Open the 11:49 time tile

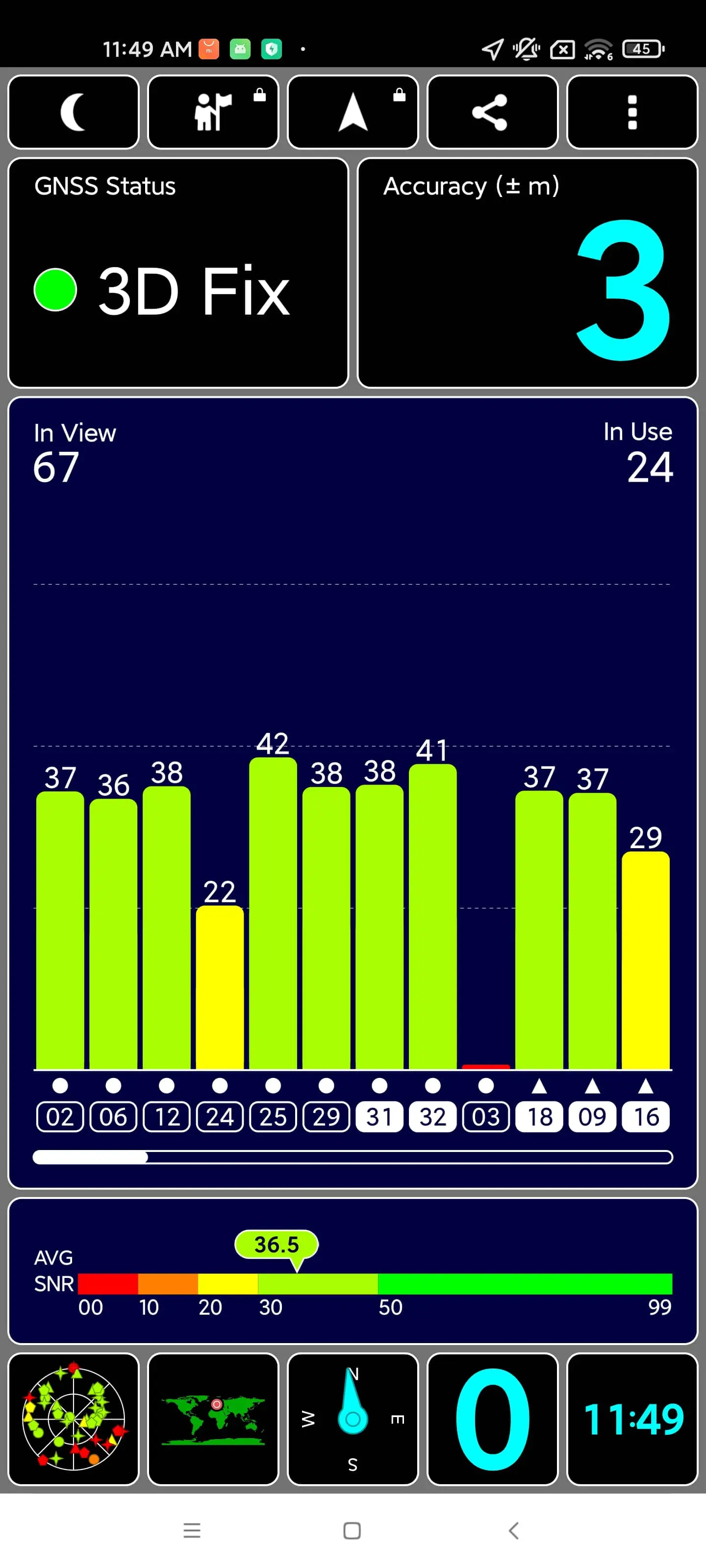point(632,1419)
